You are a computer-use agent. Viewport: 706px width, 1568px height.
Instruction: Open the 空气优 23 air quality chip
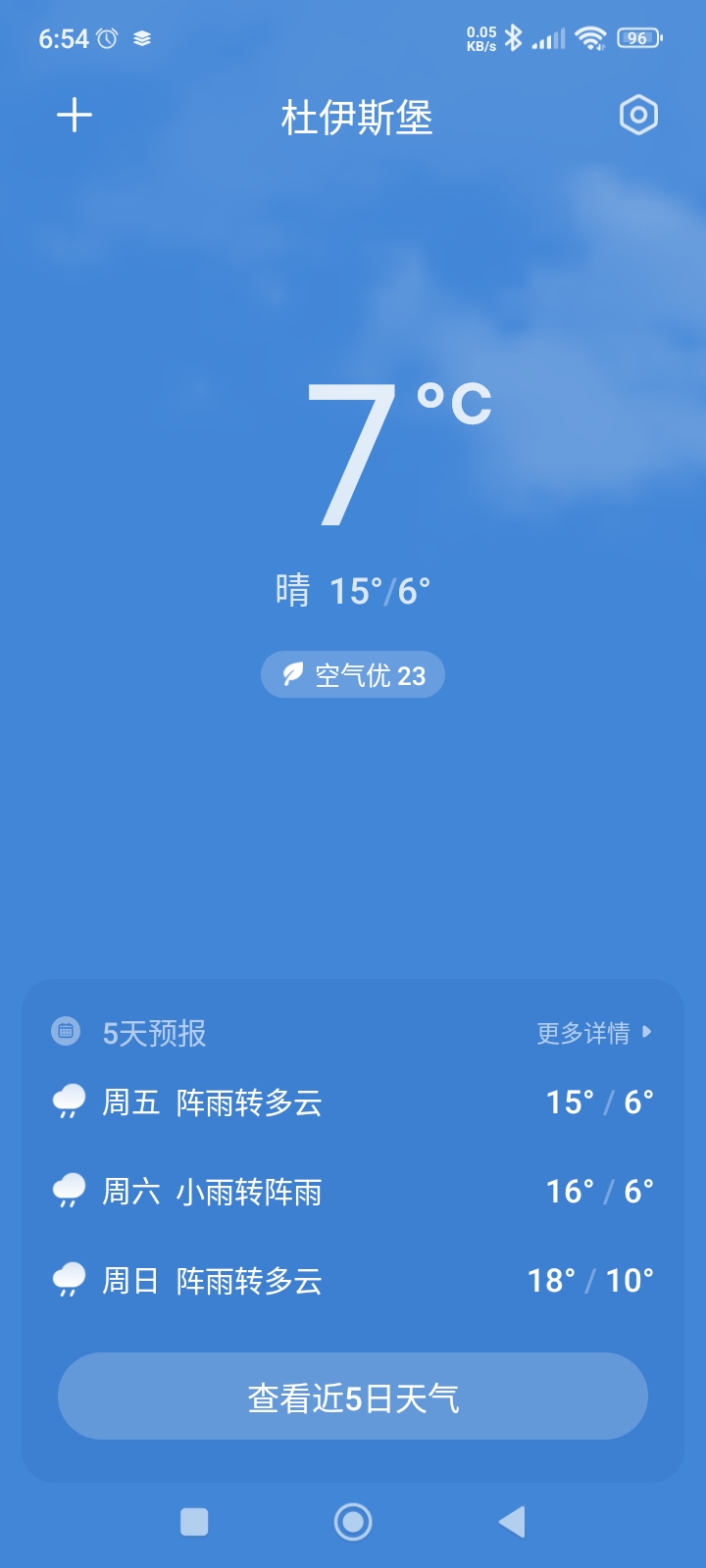pyautogui.click(x=353, y=675)
